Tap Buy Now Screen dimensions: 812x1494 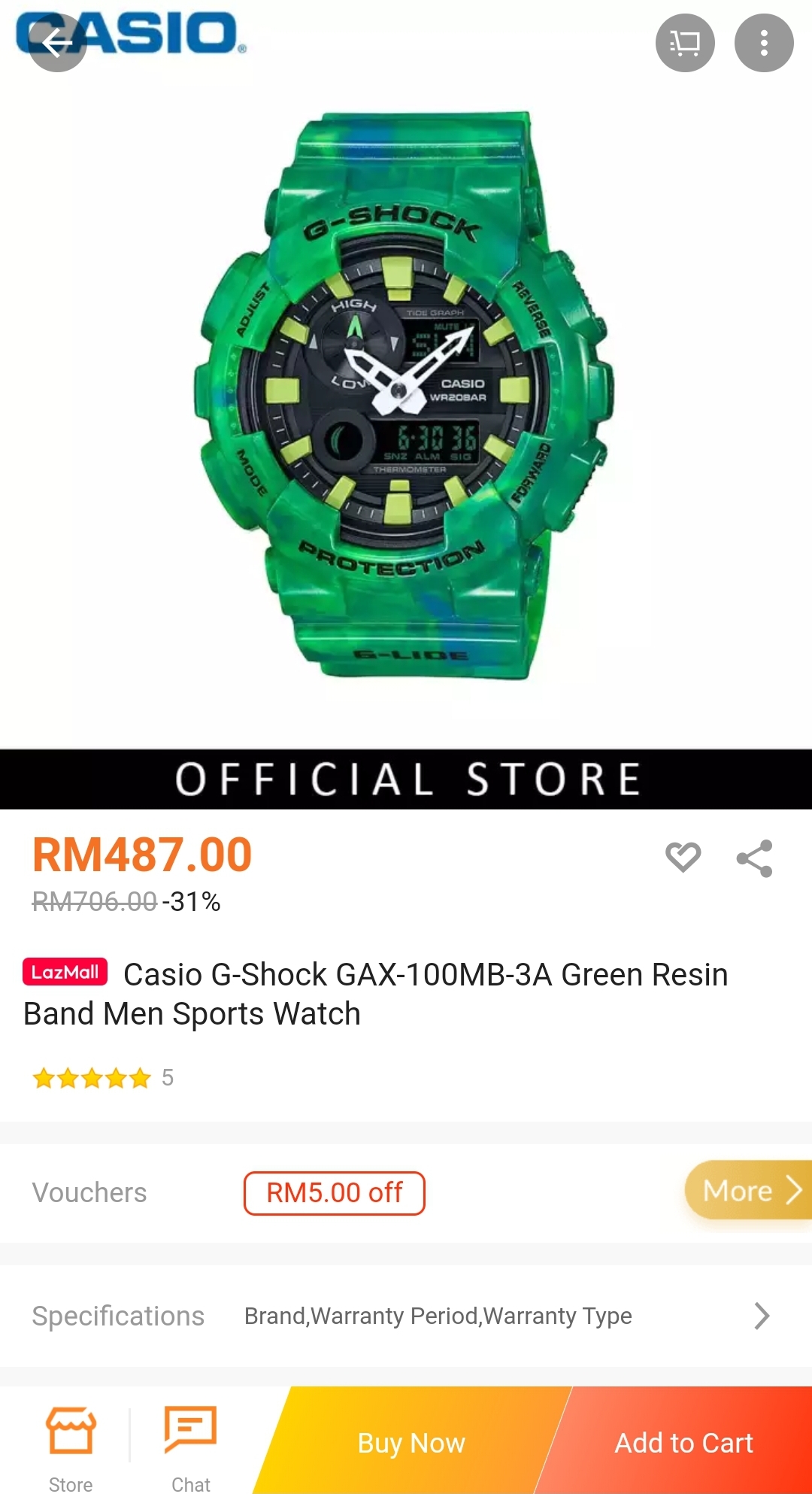pos(411,1443)
